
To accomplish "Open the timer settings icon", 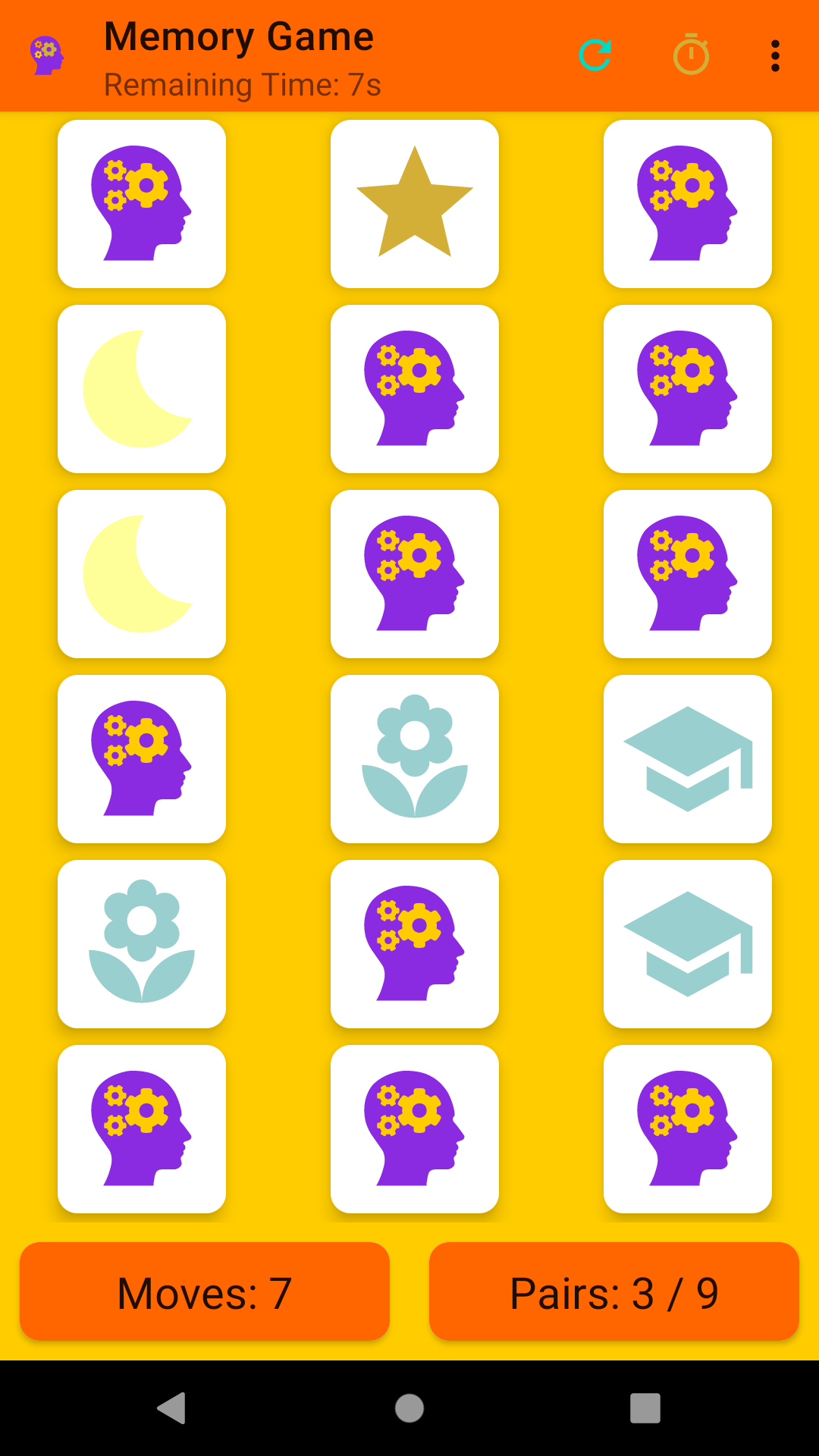I will coord(690,55).
